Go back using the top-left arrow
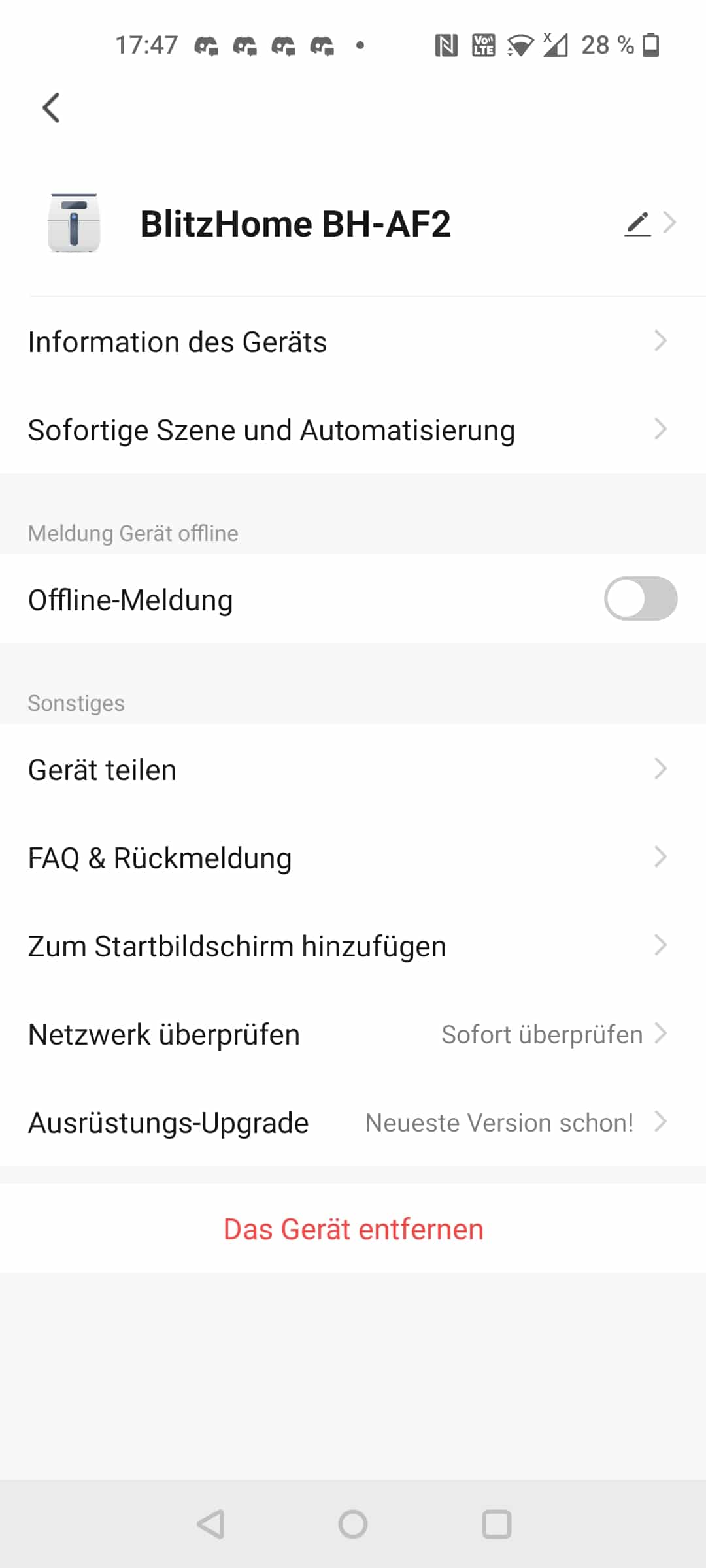 click(x=51, y=108)
